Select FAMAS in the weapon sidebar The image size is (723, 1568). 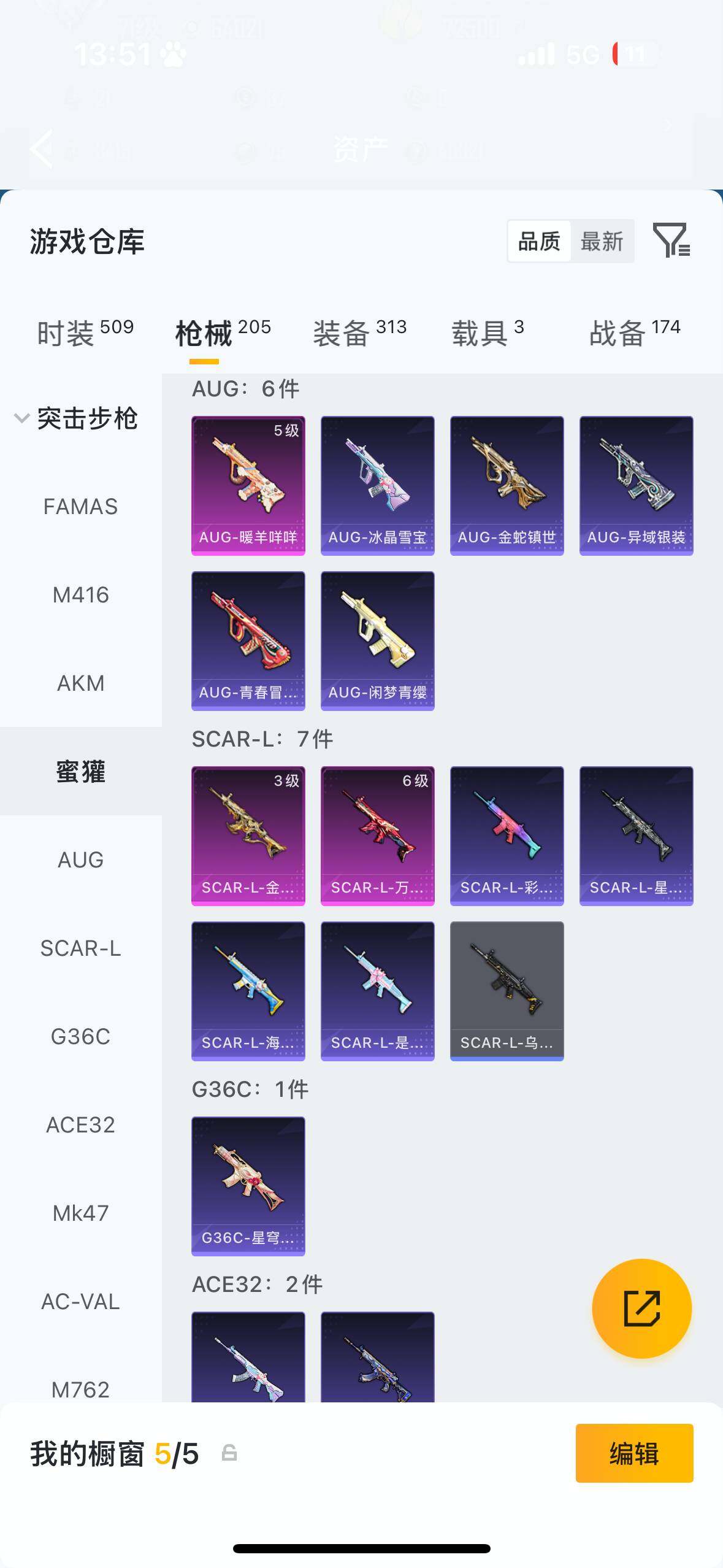(x=80, y=507)
